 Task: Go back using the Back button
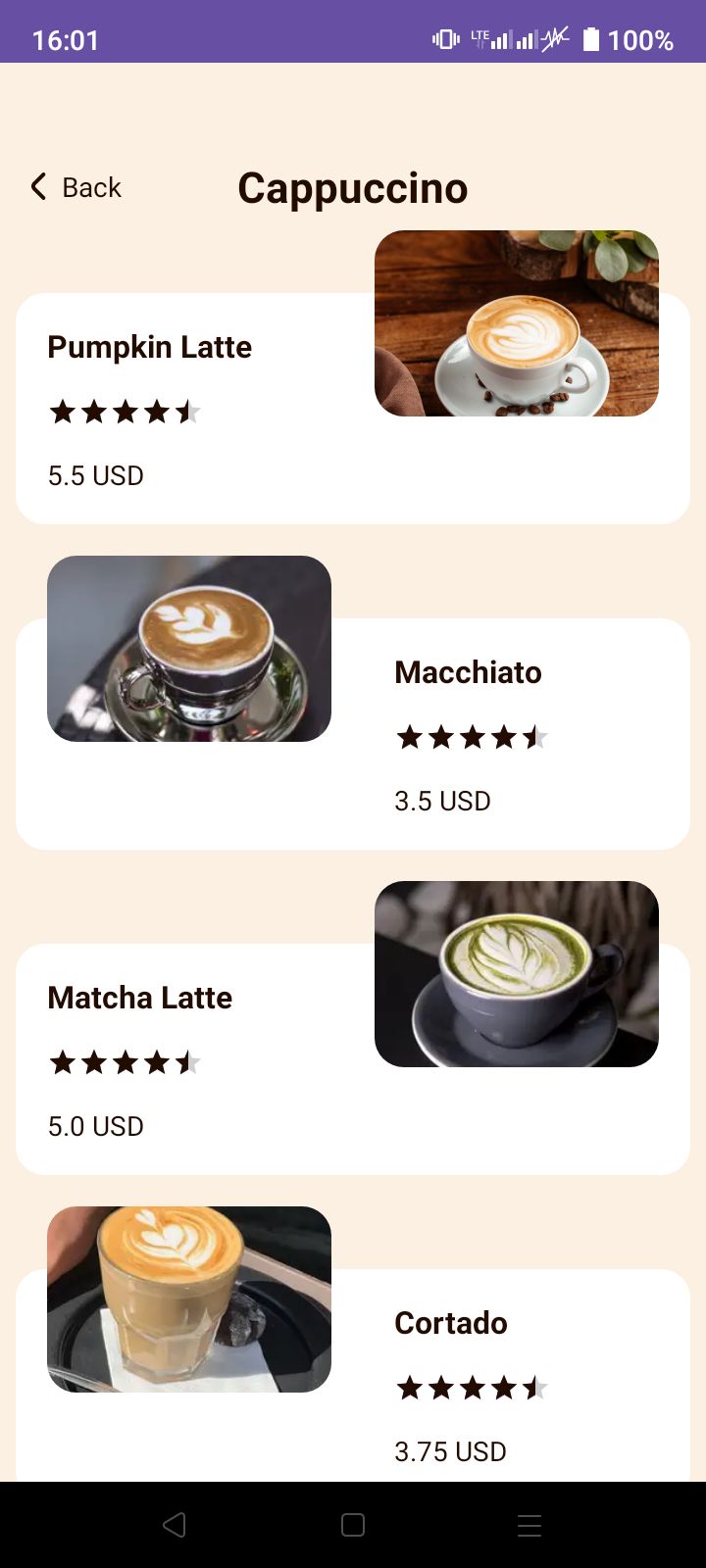(x=76, y=187)
